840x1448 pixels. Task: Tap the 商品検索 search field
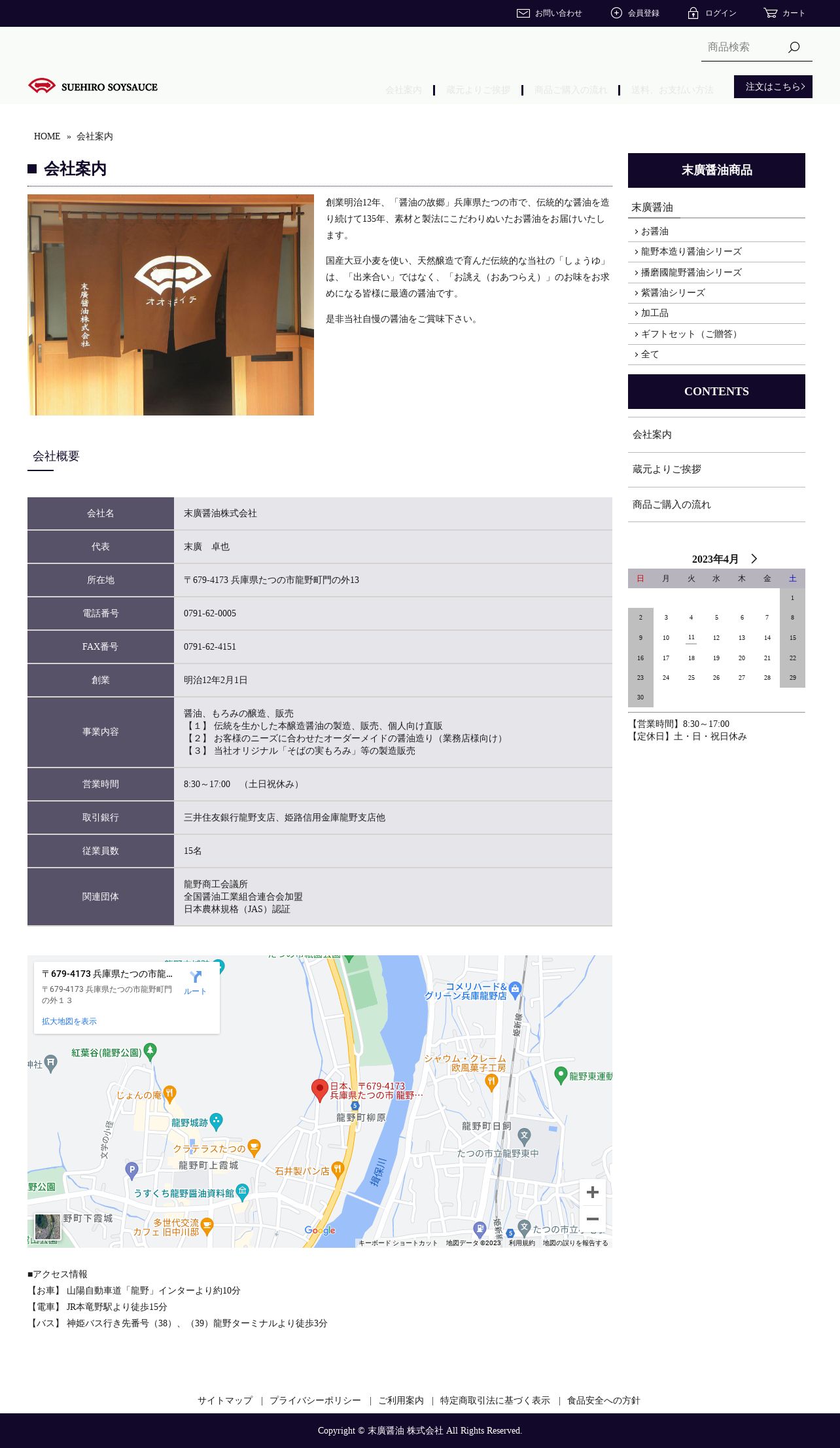pyautogui.click(x=743, y=47)
